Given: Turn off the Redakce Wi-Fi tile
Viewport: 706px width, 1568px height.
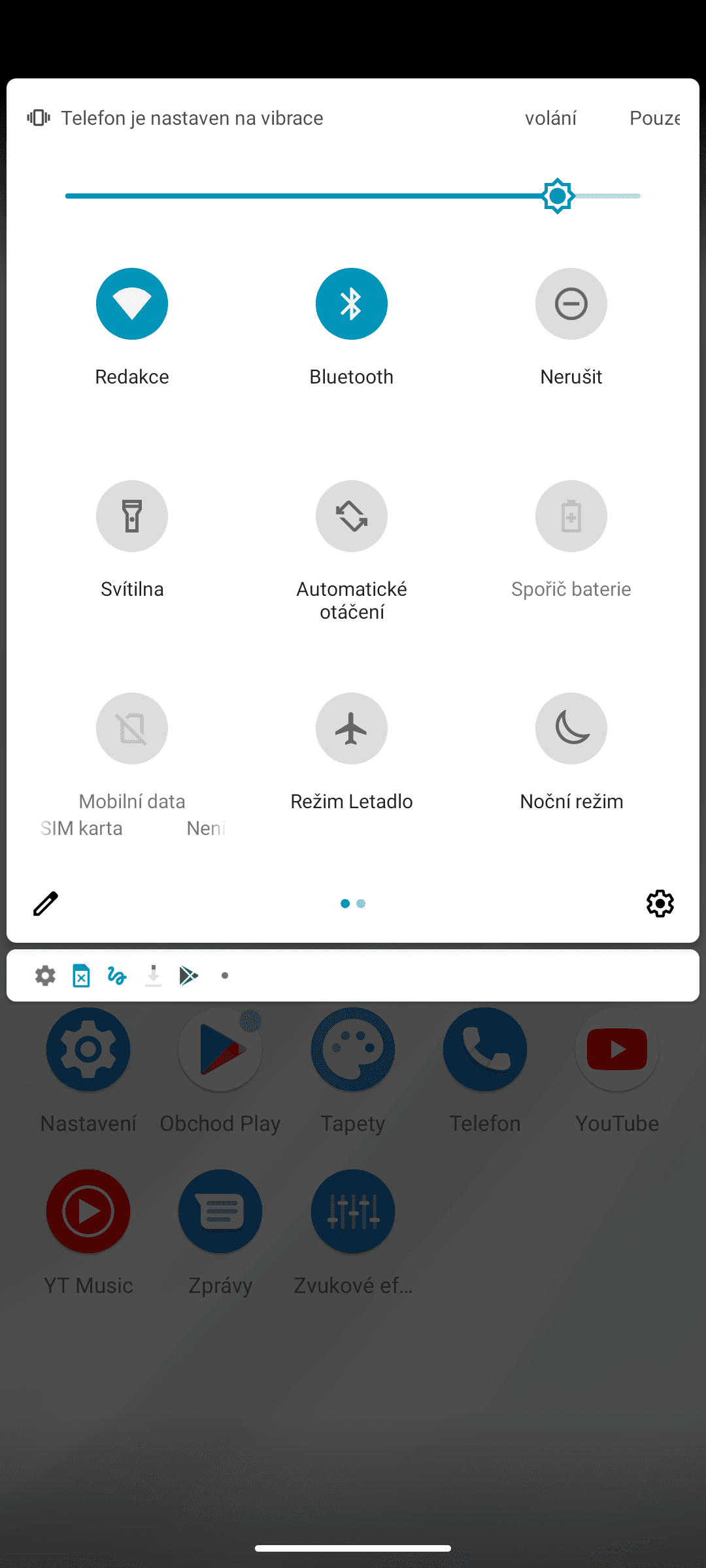Looking at the screenshot, I should click(x=132, y=304).
